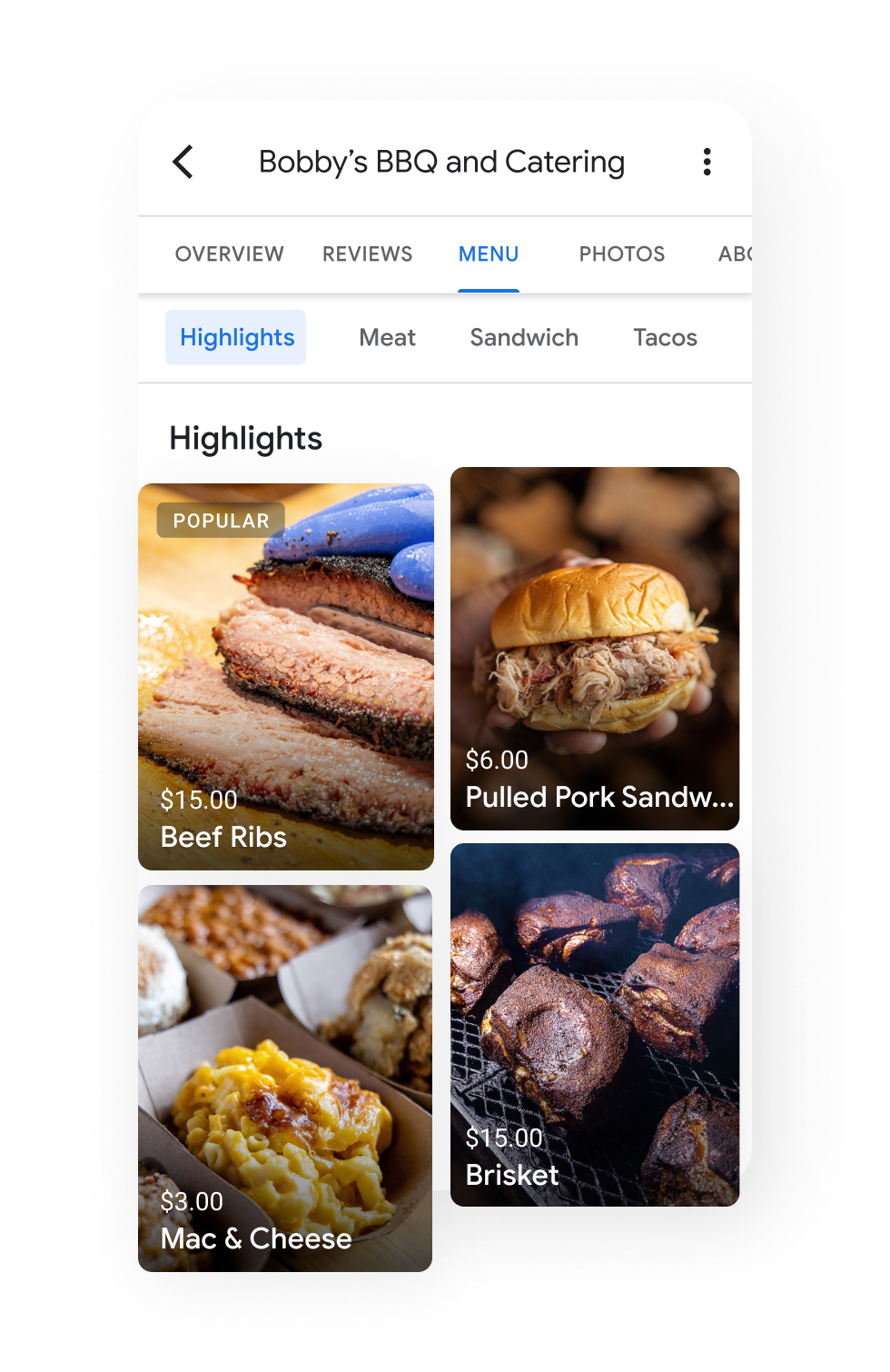Open the Mac & Cheese item

(x=285, y=1079)
